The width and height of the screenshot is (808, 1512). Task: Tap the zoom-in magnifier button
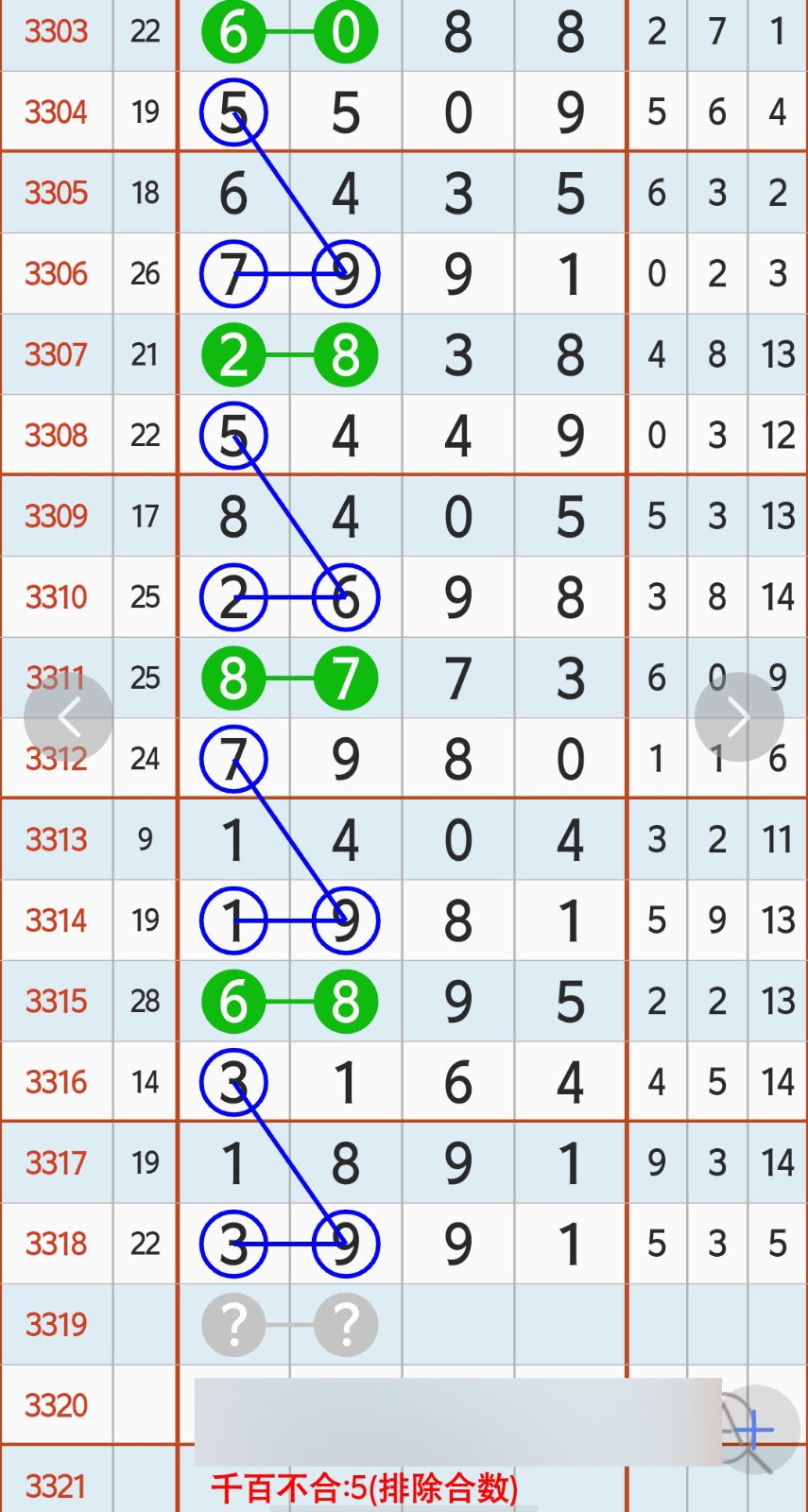tap(755, 1431)
